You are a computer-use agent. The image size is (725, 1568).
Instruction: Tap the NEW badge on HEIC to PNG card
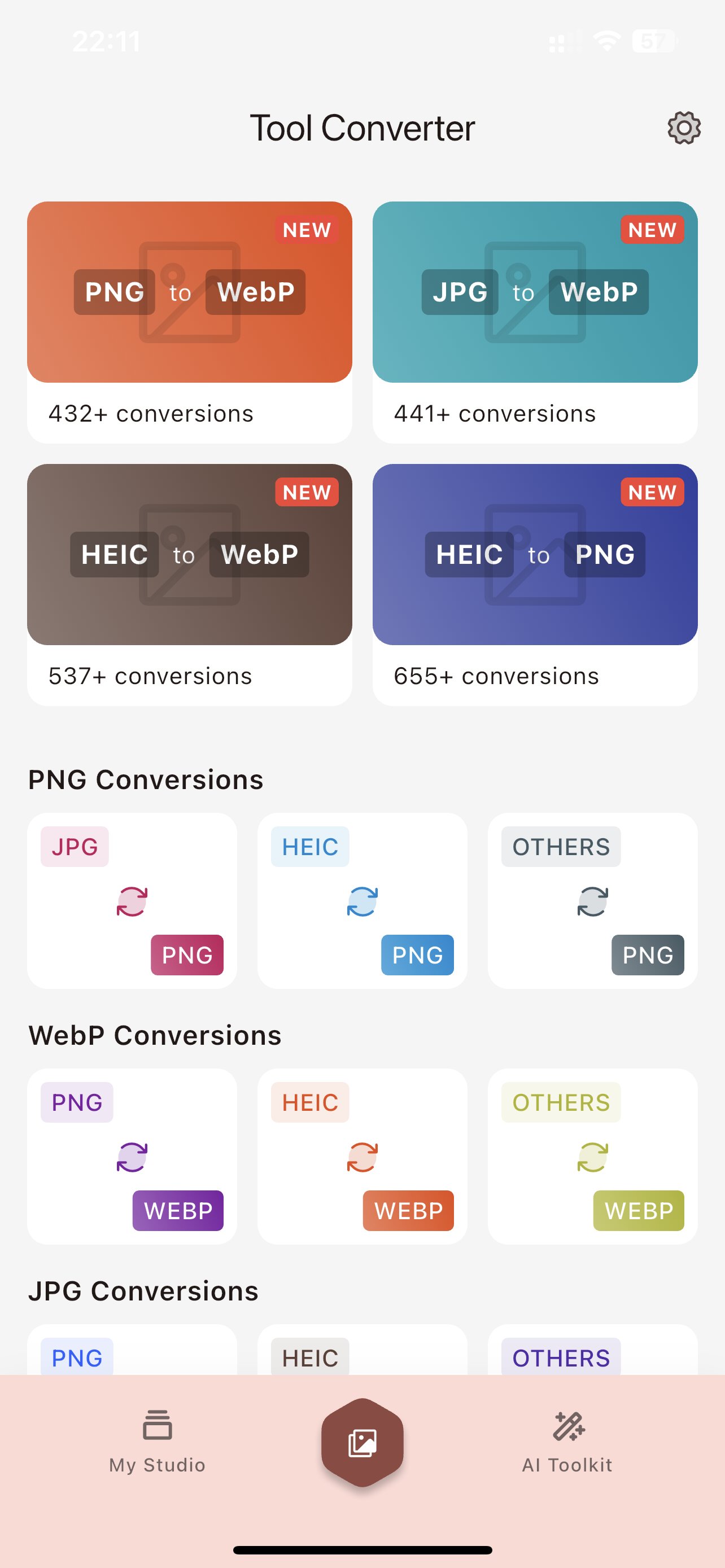[x=650, y=492]
